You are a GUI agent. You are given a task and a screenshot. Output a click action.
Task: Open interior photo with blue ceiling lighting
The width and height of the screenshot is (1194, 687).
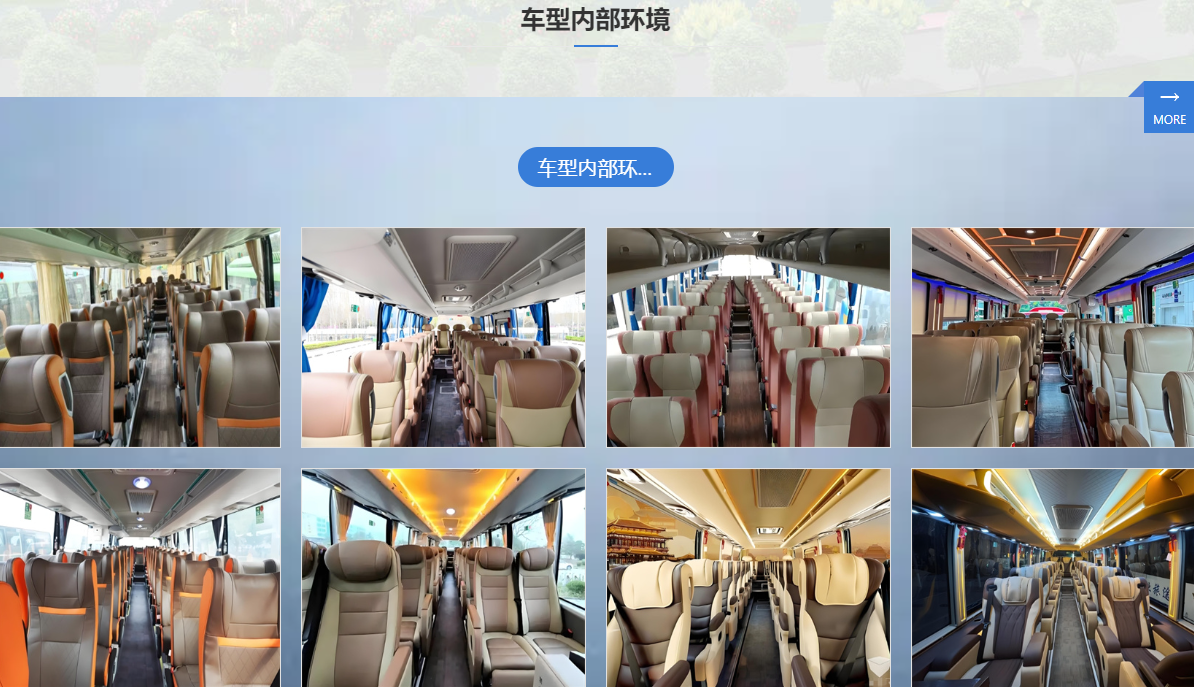(1052, 337)
